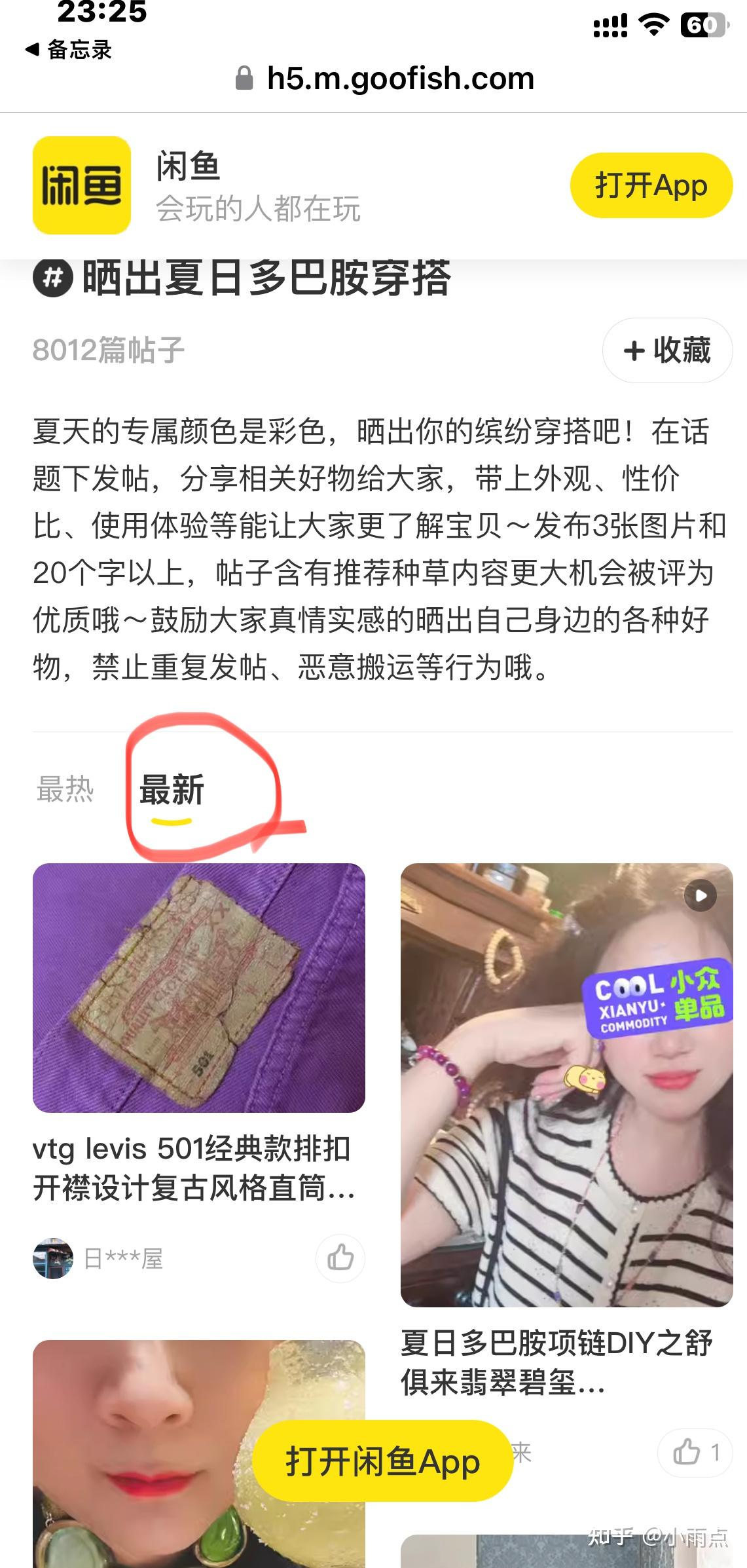Tap the h5.m.goofish.com address bar

[399, 79]
